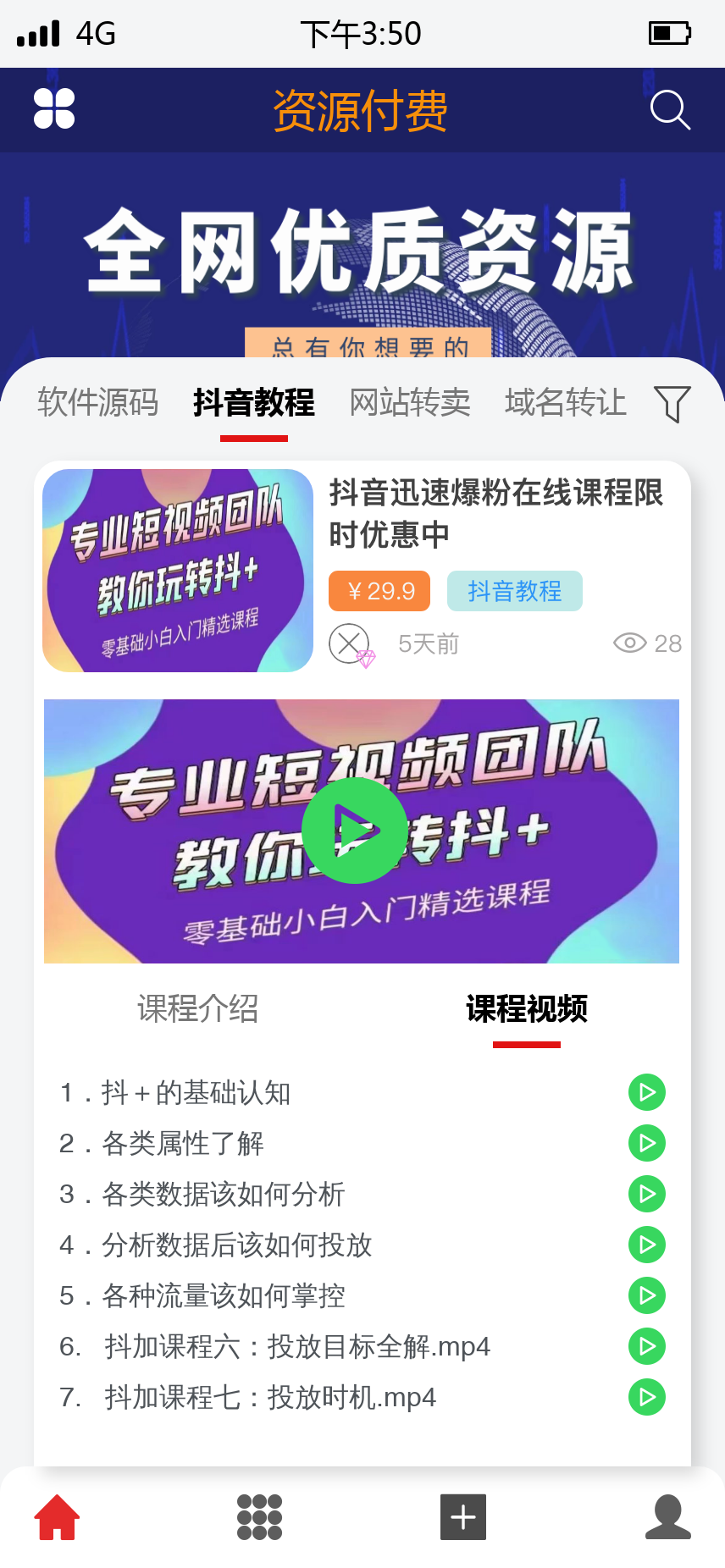Viewport: 725px width, 1568px height.
Task: Tap the 抖音教程 tag chip
Action: [515, 591]
